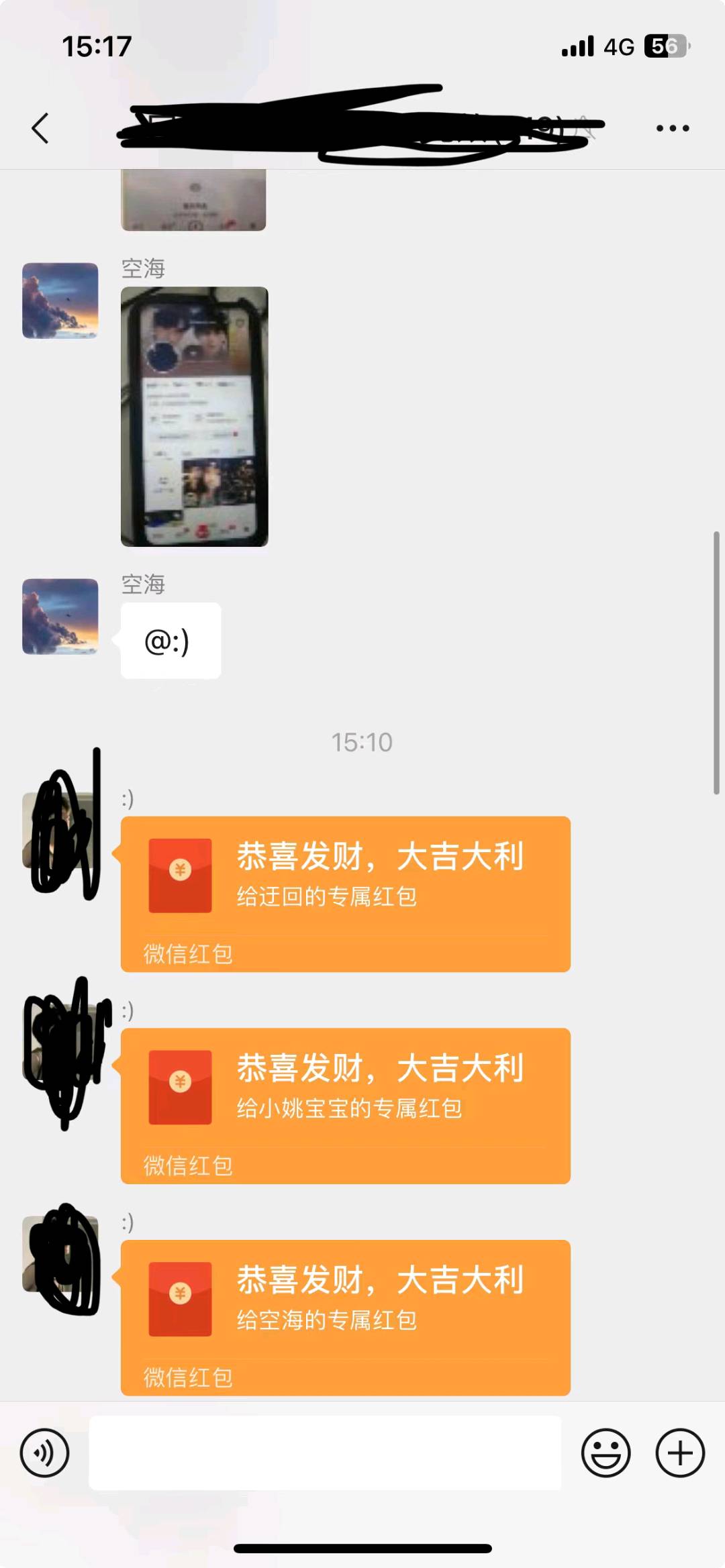Open the plus attachments menu
This screenshot has width=725, height=1568.
(679, 1453)
